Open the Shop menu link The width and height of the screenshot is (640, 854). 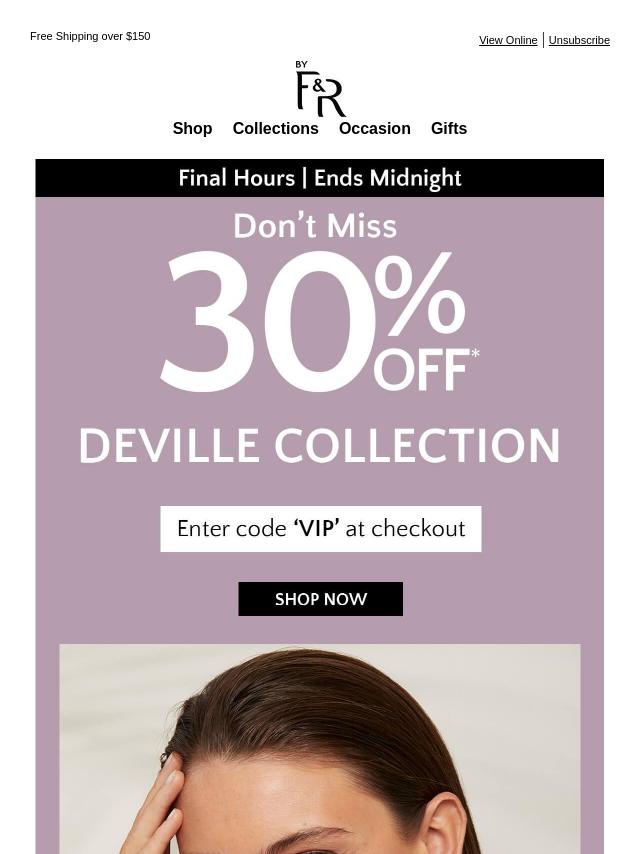(x=192, y=128)
